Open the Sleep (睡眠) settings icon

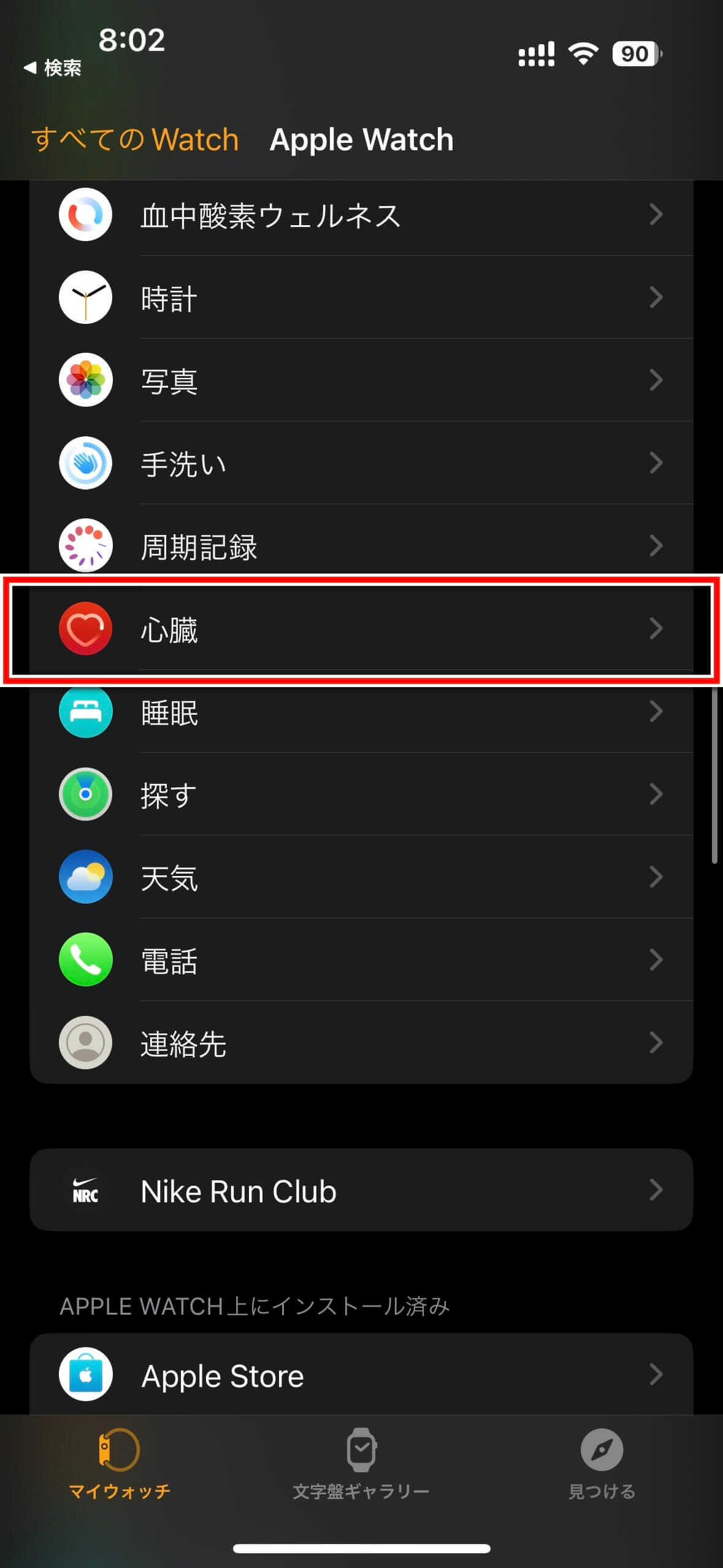point(85,711)
